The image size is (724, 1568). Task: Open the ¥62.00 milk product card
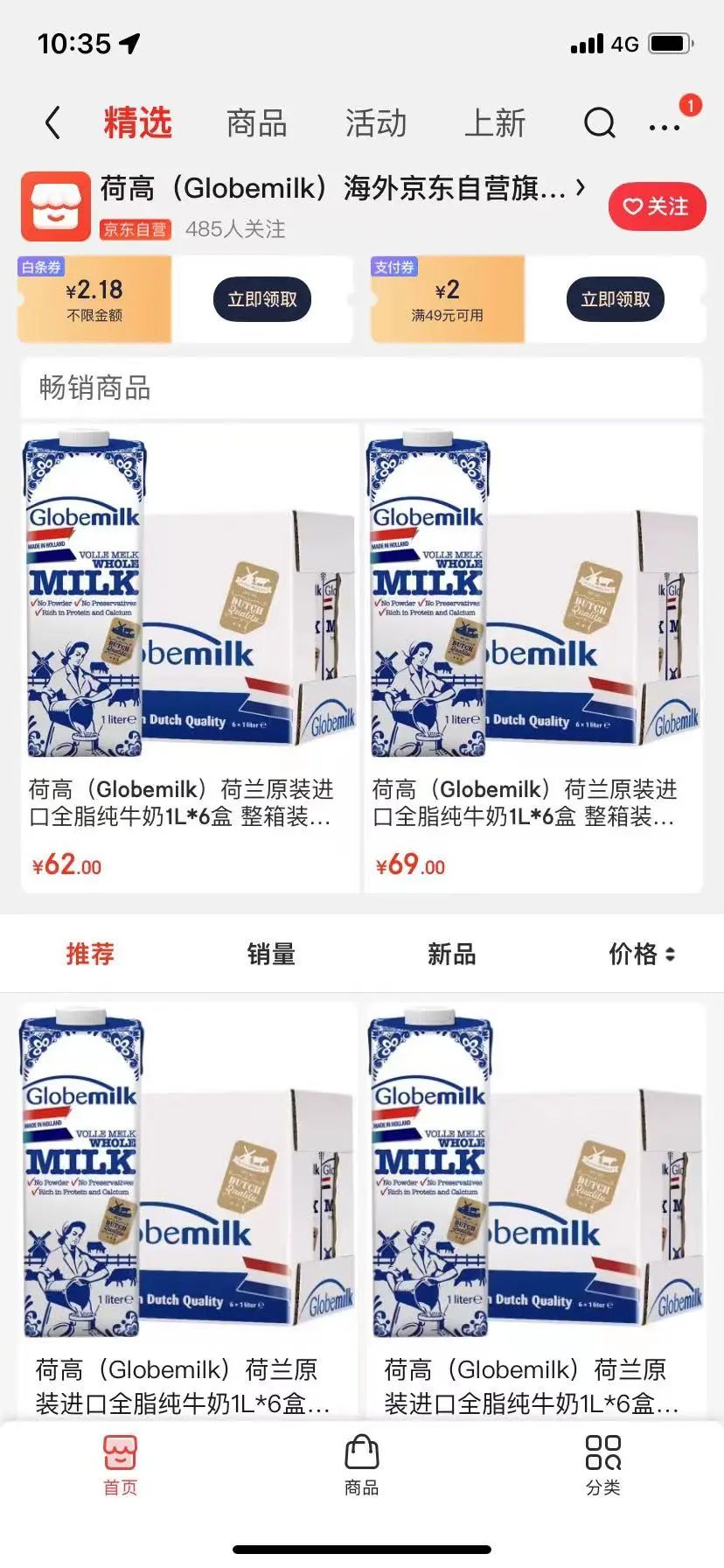pyautogui.click(x=190, y=656)
